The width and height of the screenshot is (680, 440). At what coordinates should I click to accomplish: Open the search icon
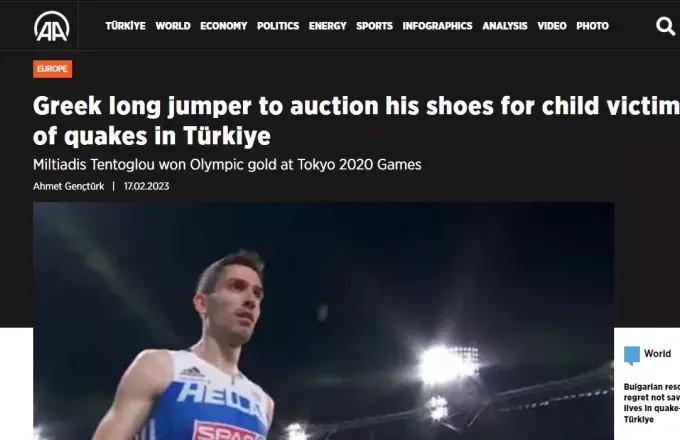coord(665,26)
